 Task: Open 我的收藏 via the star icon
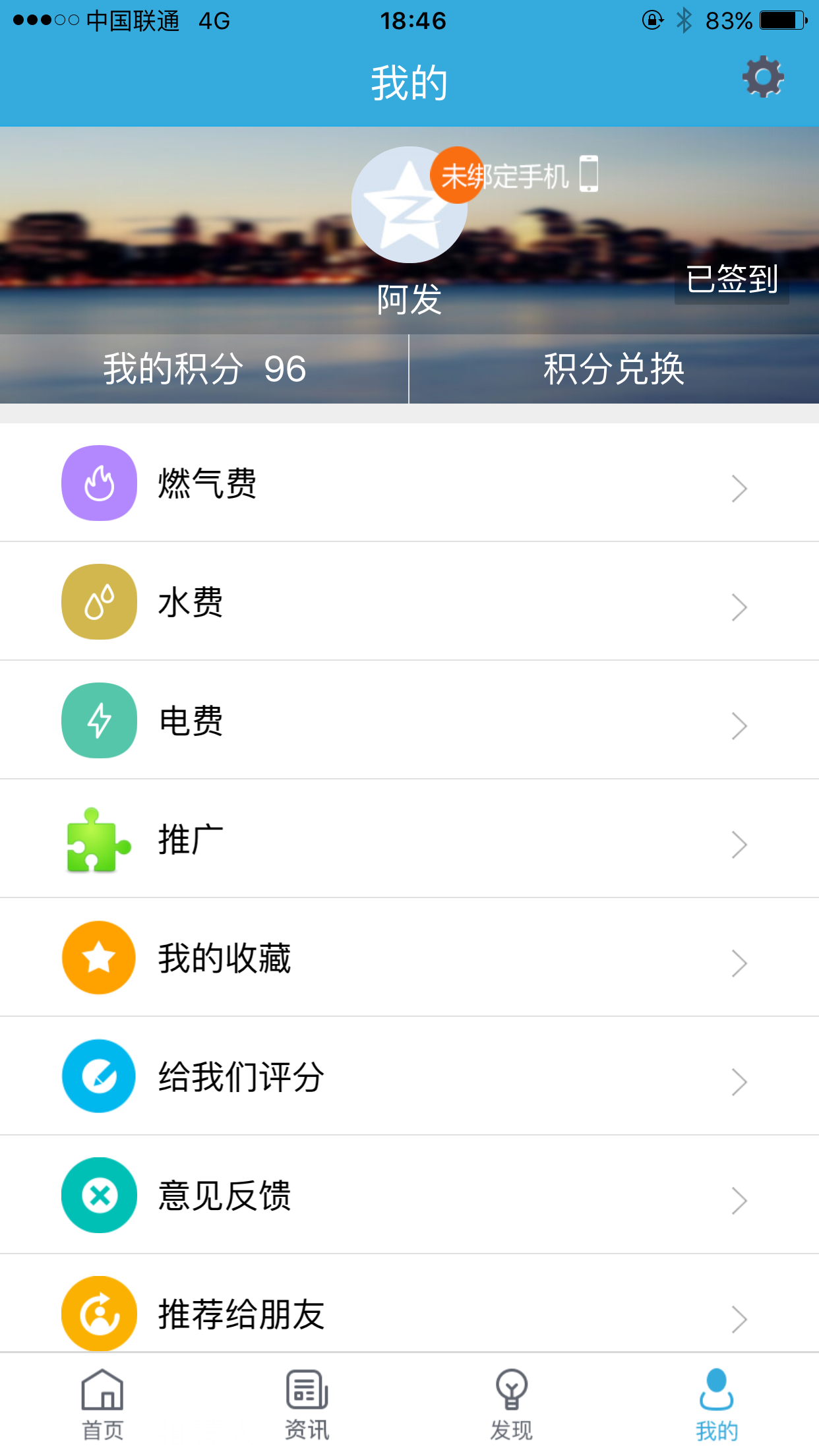click(x=98, y=957)
